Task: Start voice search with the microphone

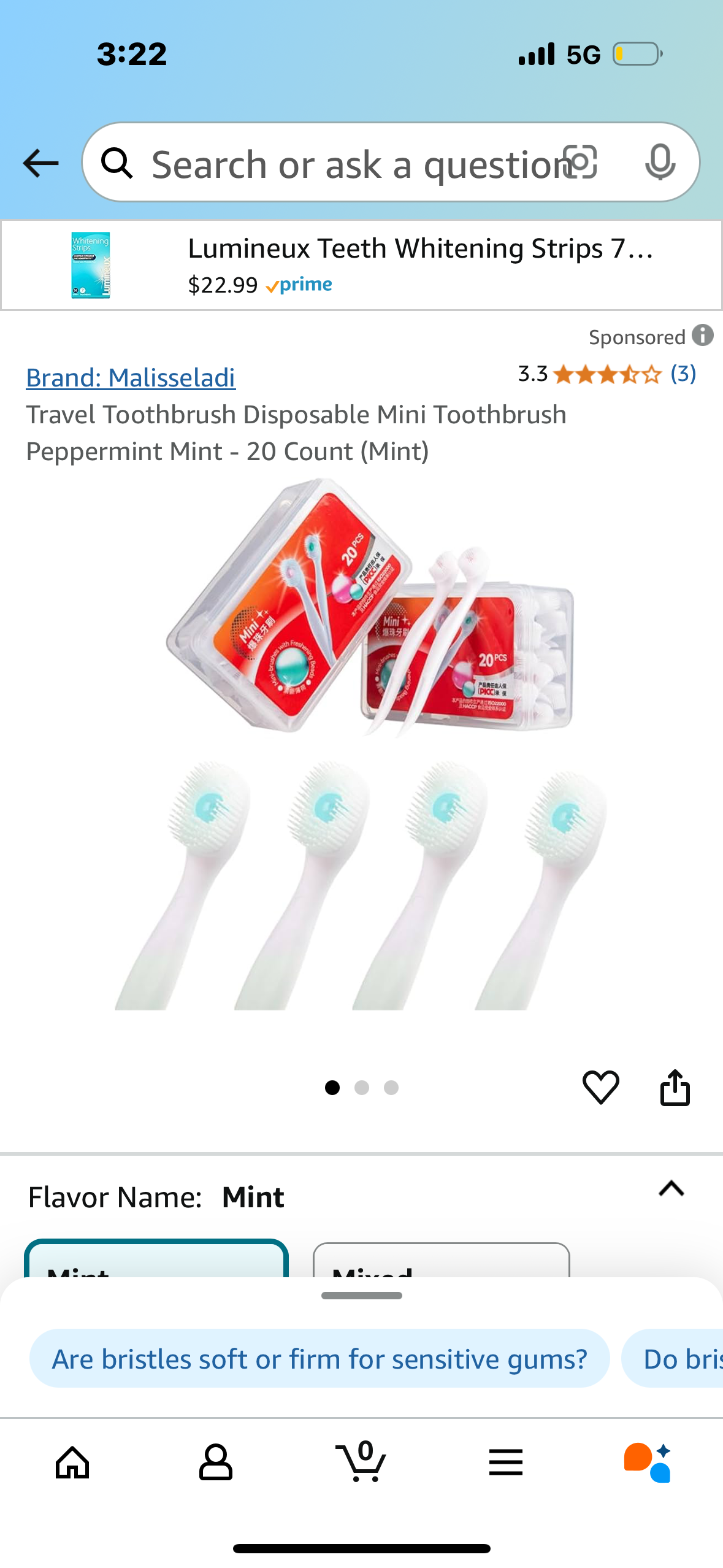Action: pos(660,163)
